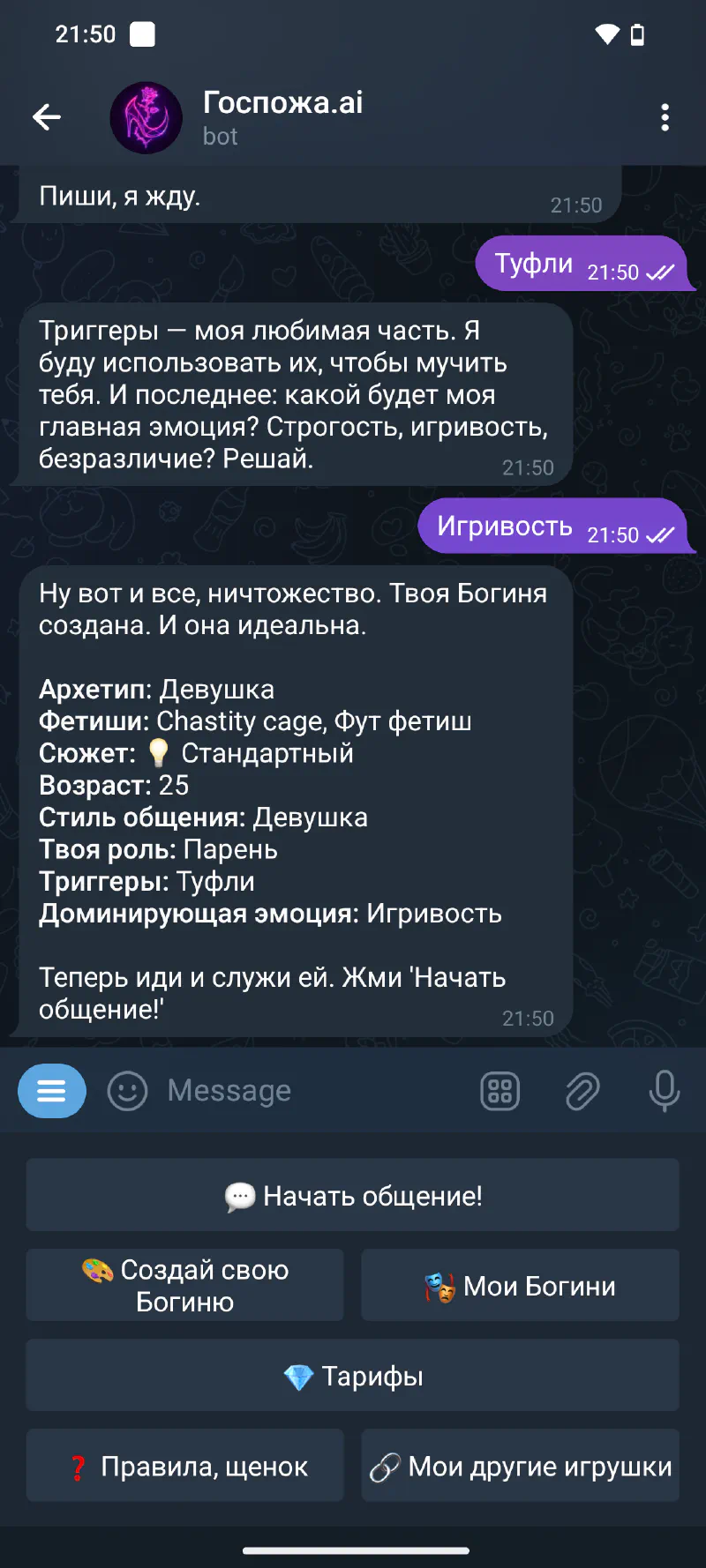Toggle the bot keyboard grid icon
This screenshot has height=1568, width=706.
point(499,1091)
